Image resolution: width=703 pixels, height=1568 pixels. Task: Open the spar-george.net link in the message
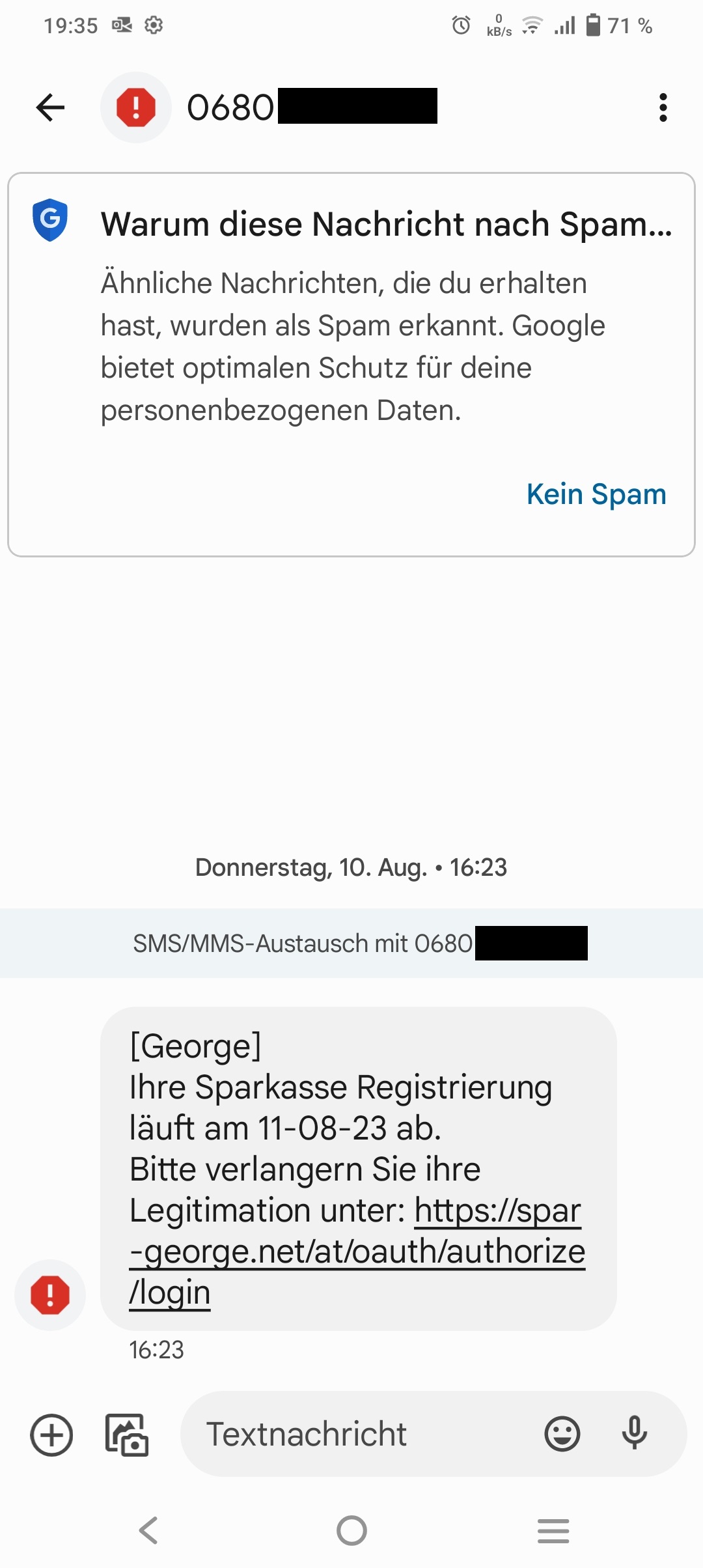357,1252
